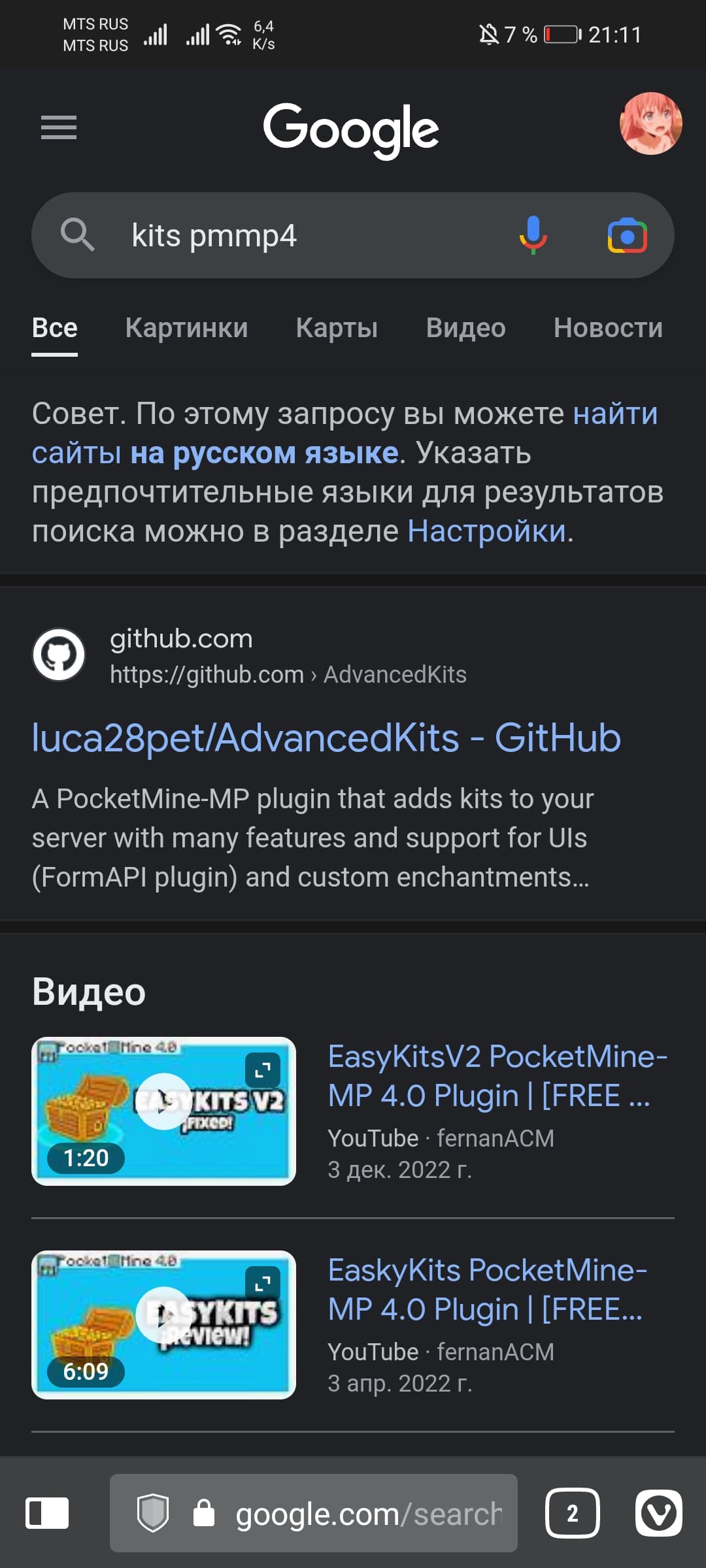
Task: Open the account profile avatar
Action: click(x=650, y=123)
